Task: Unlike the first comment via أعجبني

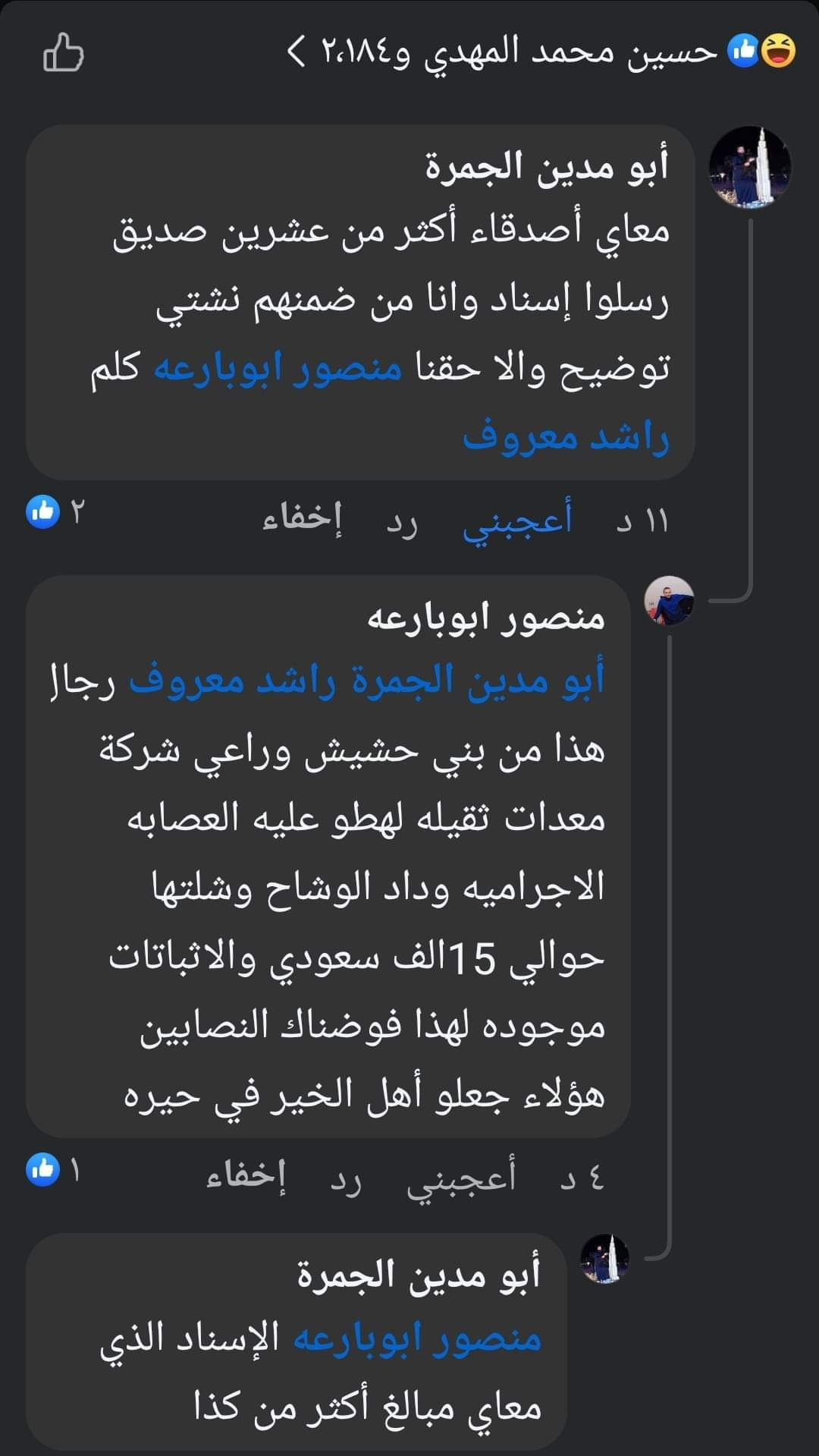Action: [x=517, y=520]
